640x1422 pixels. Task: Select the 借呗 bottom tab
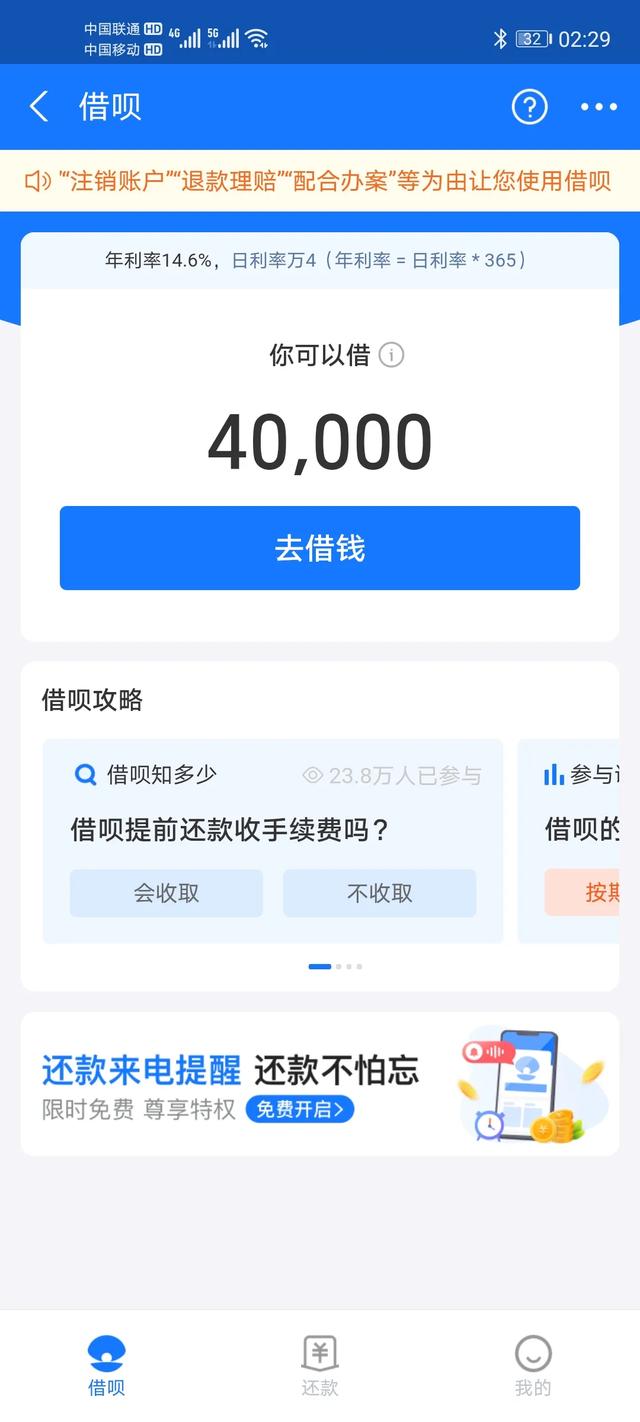click(x=107, y=1366)
